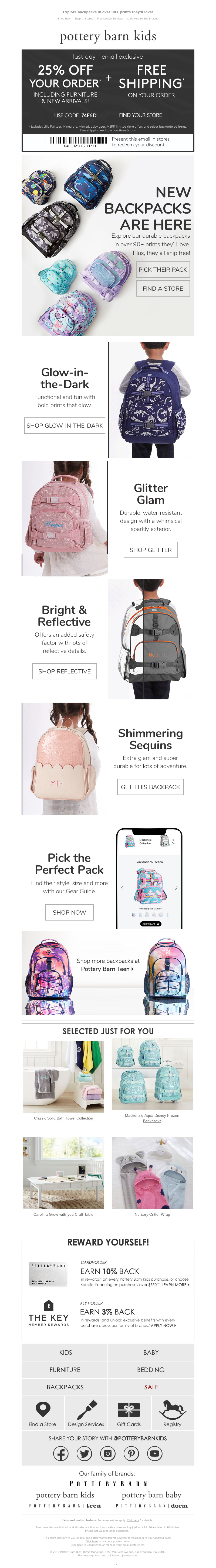Open Mackenzie Aqua Disney Frozen Backpacks link
216x1568 pixels.
(x=152, y=1118)
